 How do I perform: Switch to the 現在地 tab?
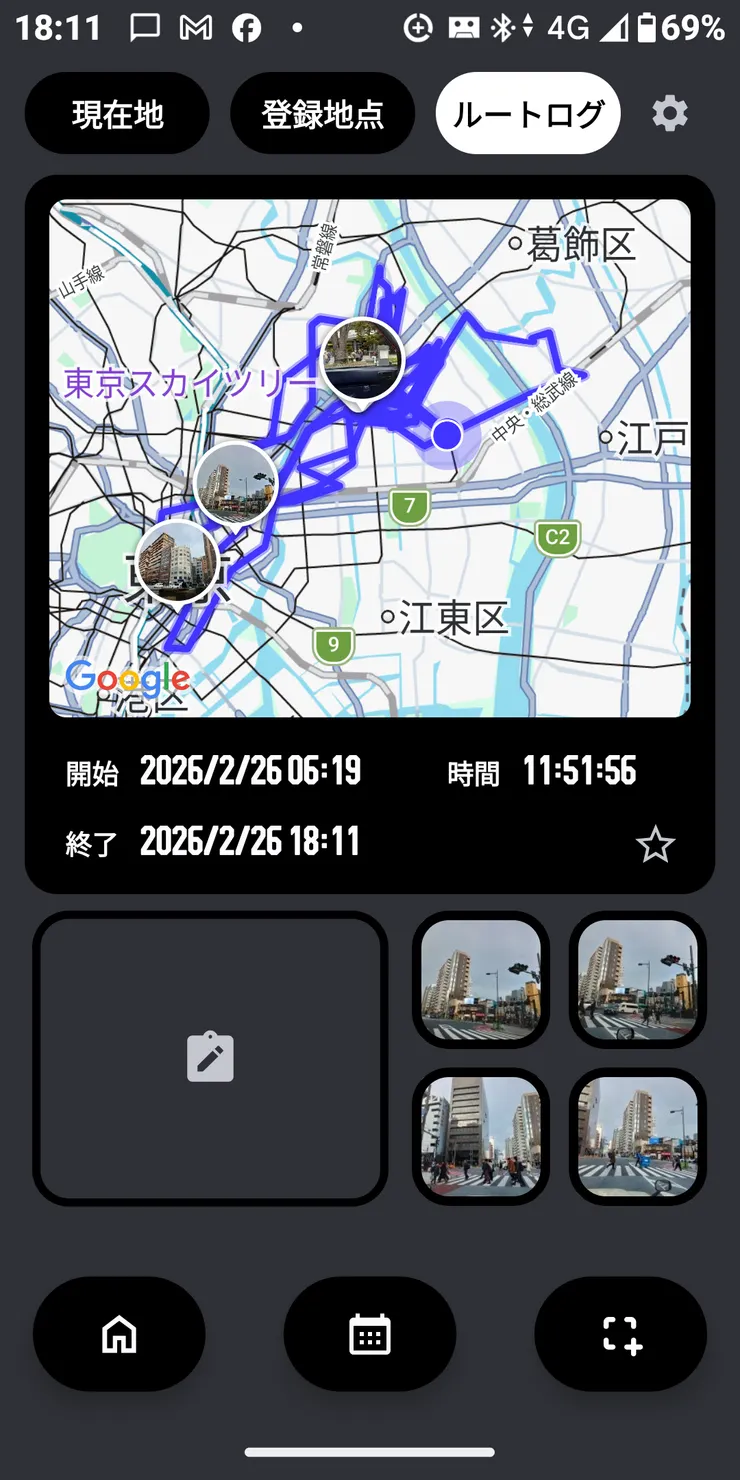[x=116, y=113]
